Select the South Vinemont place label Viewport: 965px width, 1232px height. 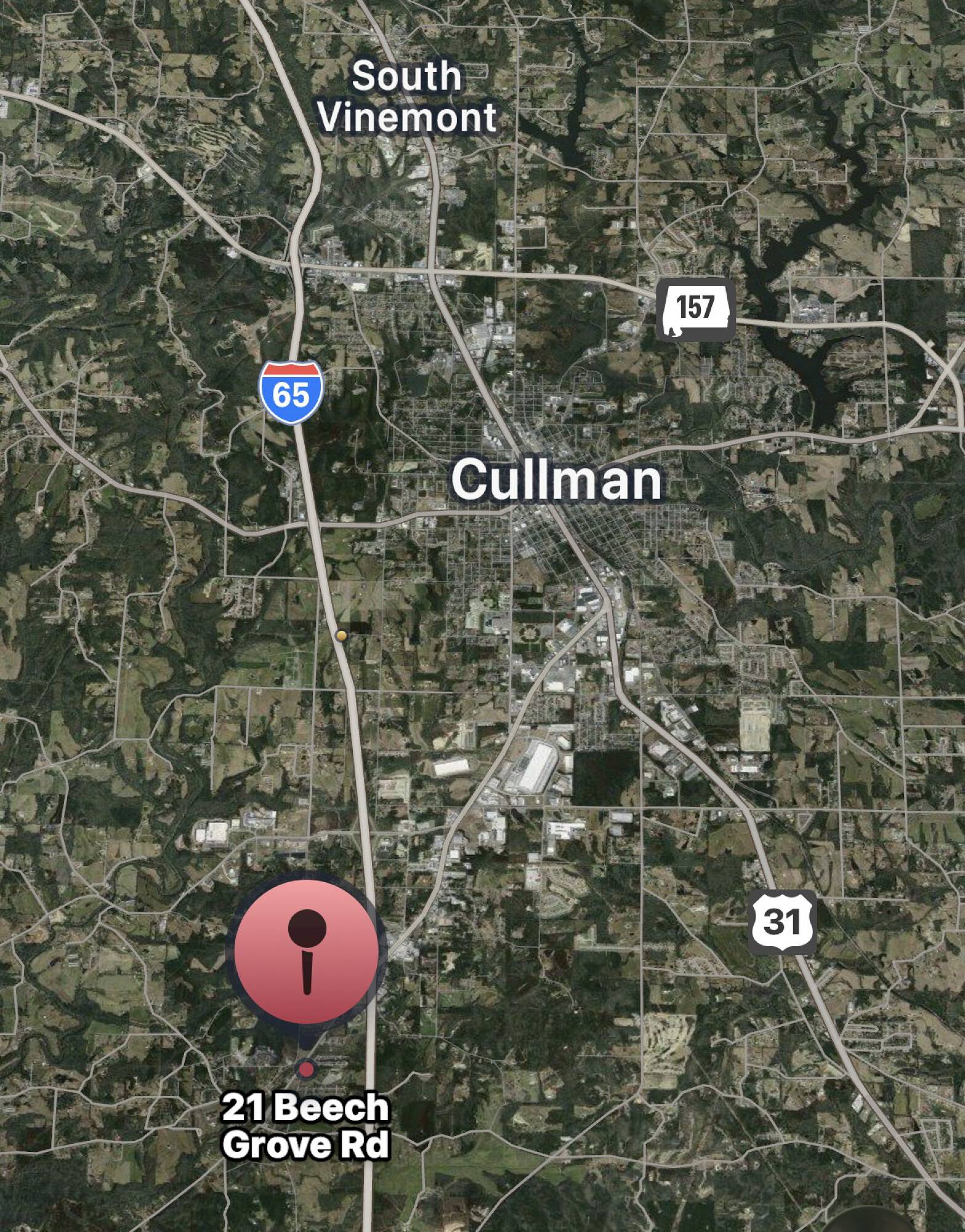[x=407, y=97]
